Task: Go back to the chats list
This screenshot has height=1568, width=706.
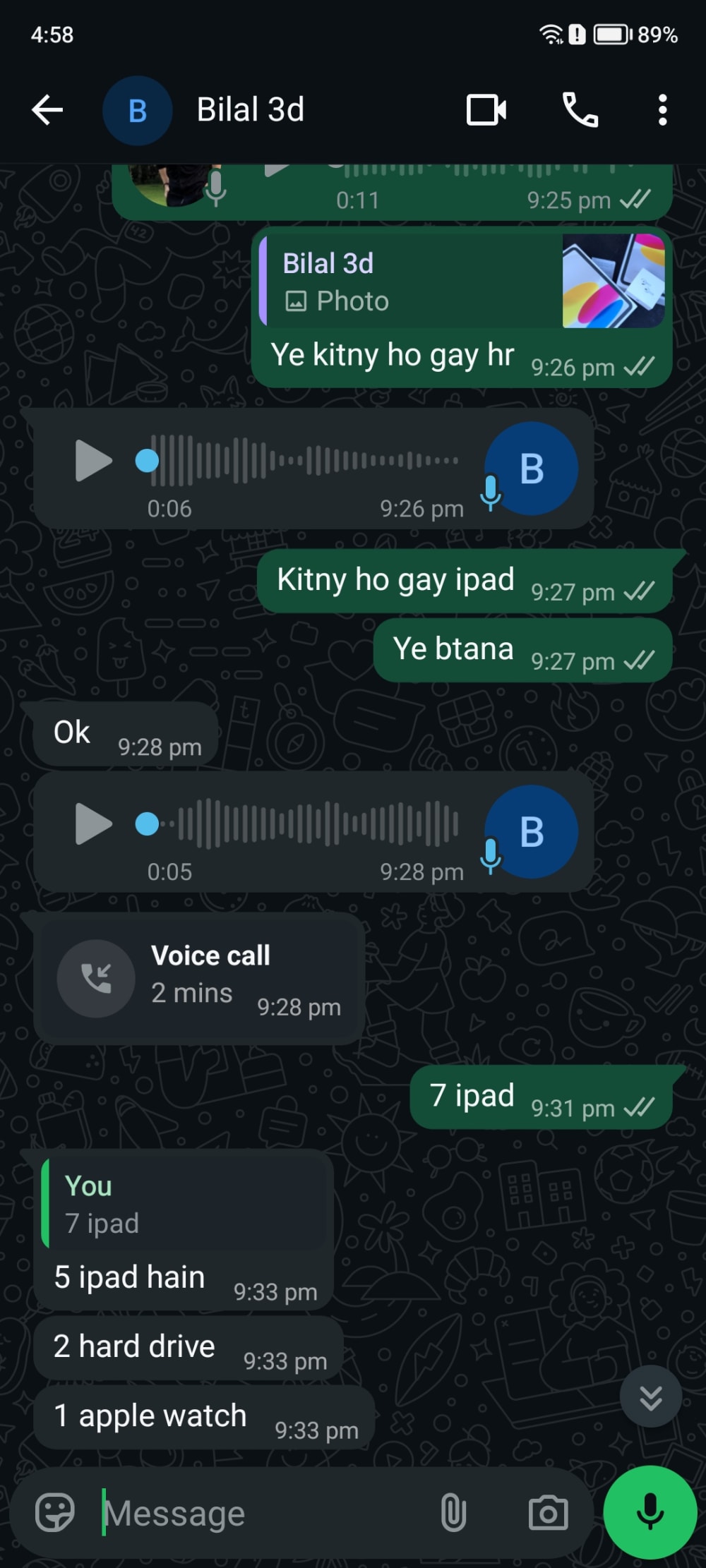Action: (x=47, y=110)
